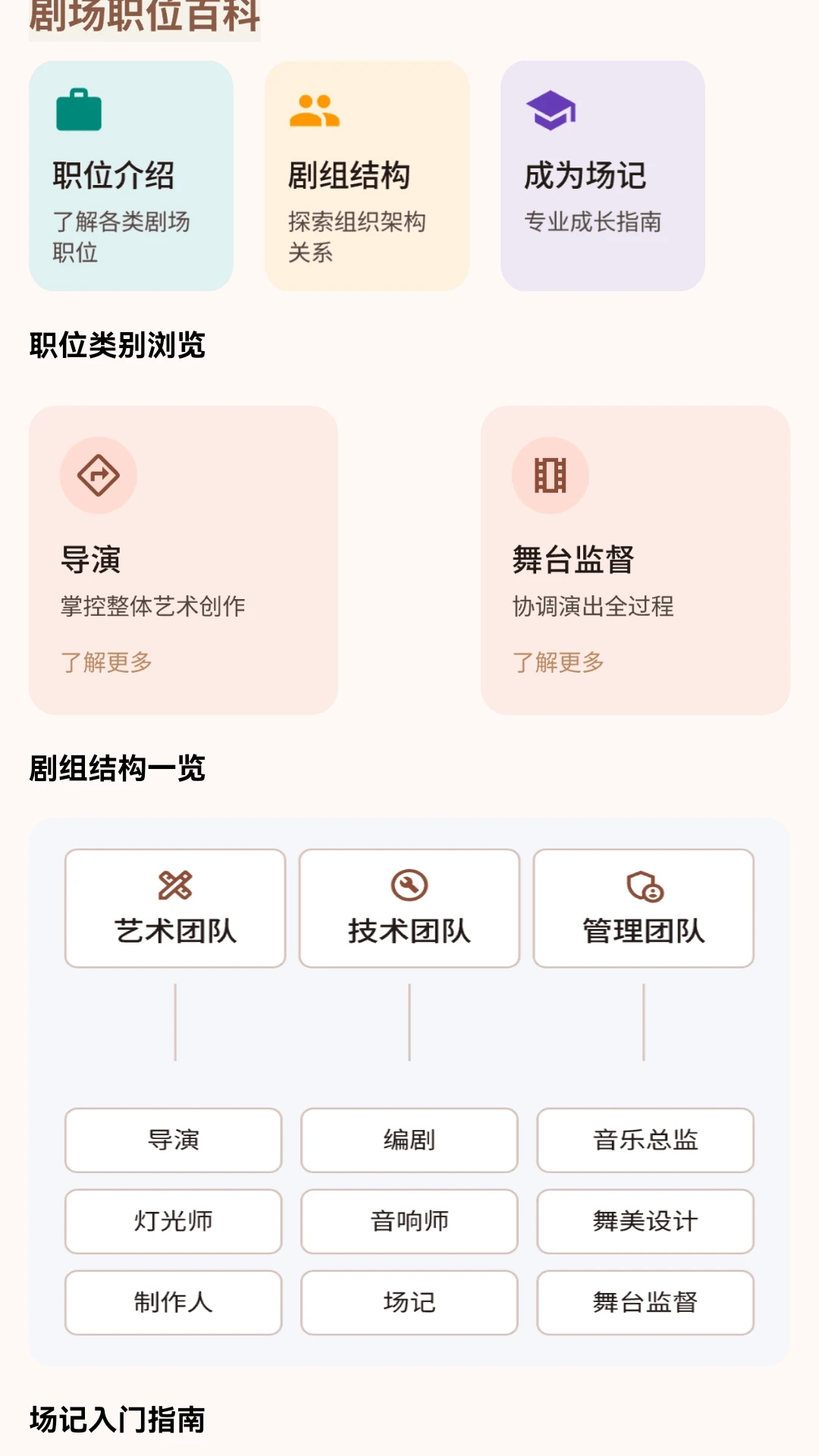Viewport: 819px width, 1456px height.
Task: Click the 音乐总监 position button
Action: (x=645, y=1141)
